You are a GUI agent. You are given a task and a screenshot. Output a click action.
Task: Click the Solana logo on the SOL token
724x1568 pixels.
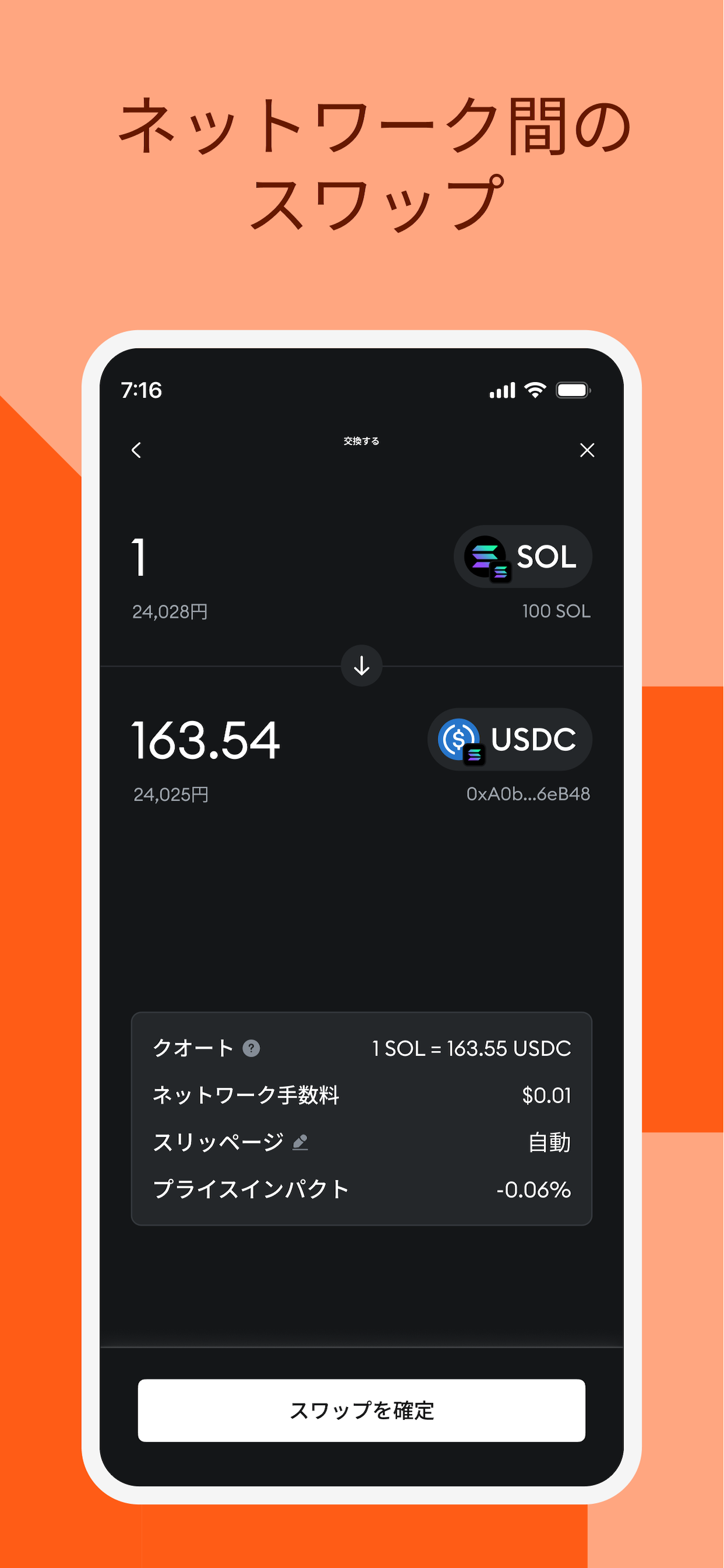tap(485, 556)
